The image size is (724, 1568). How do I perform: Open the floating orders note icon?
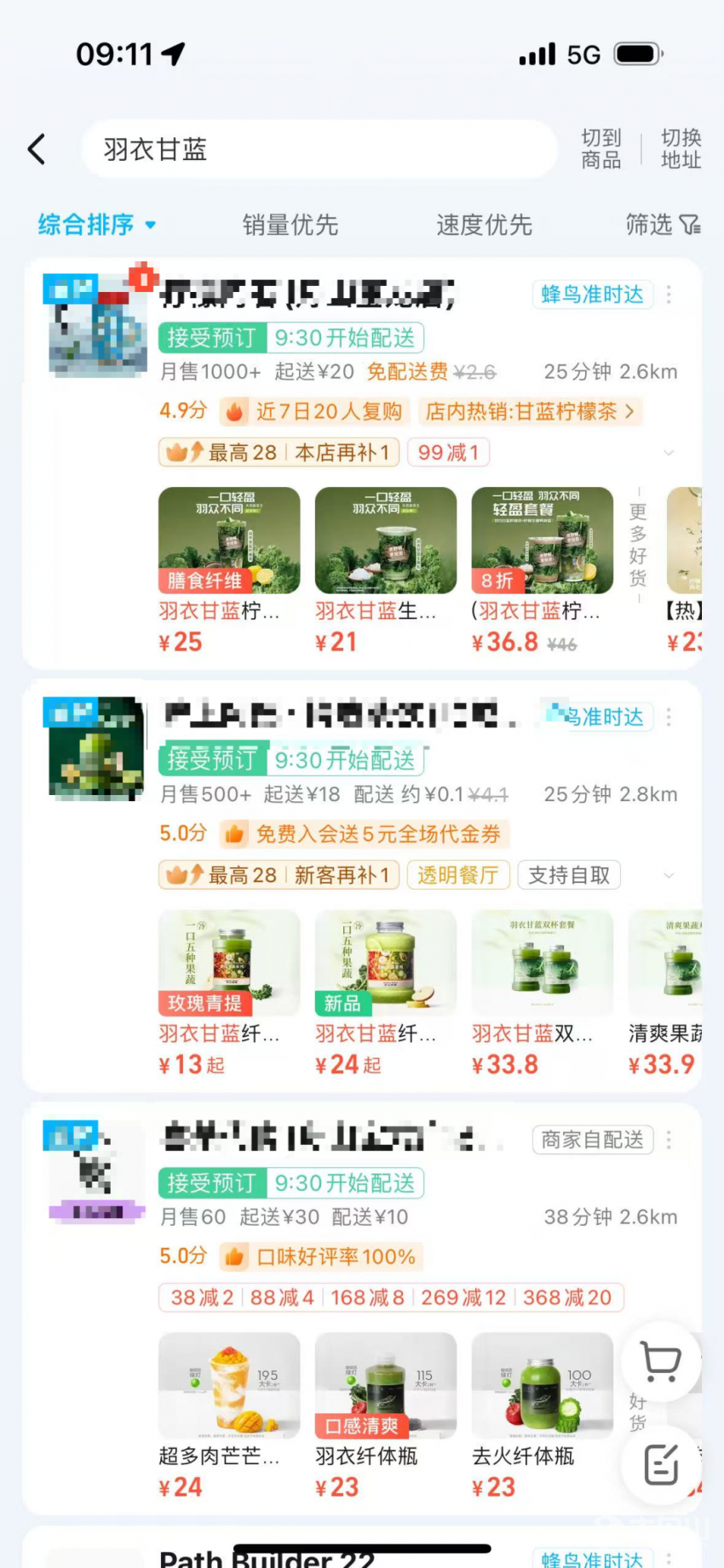tap(661, 1464)
